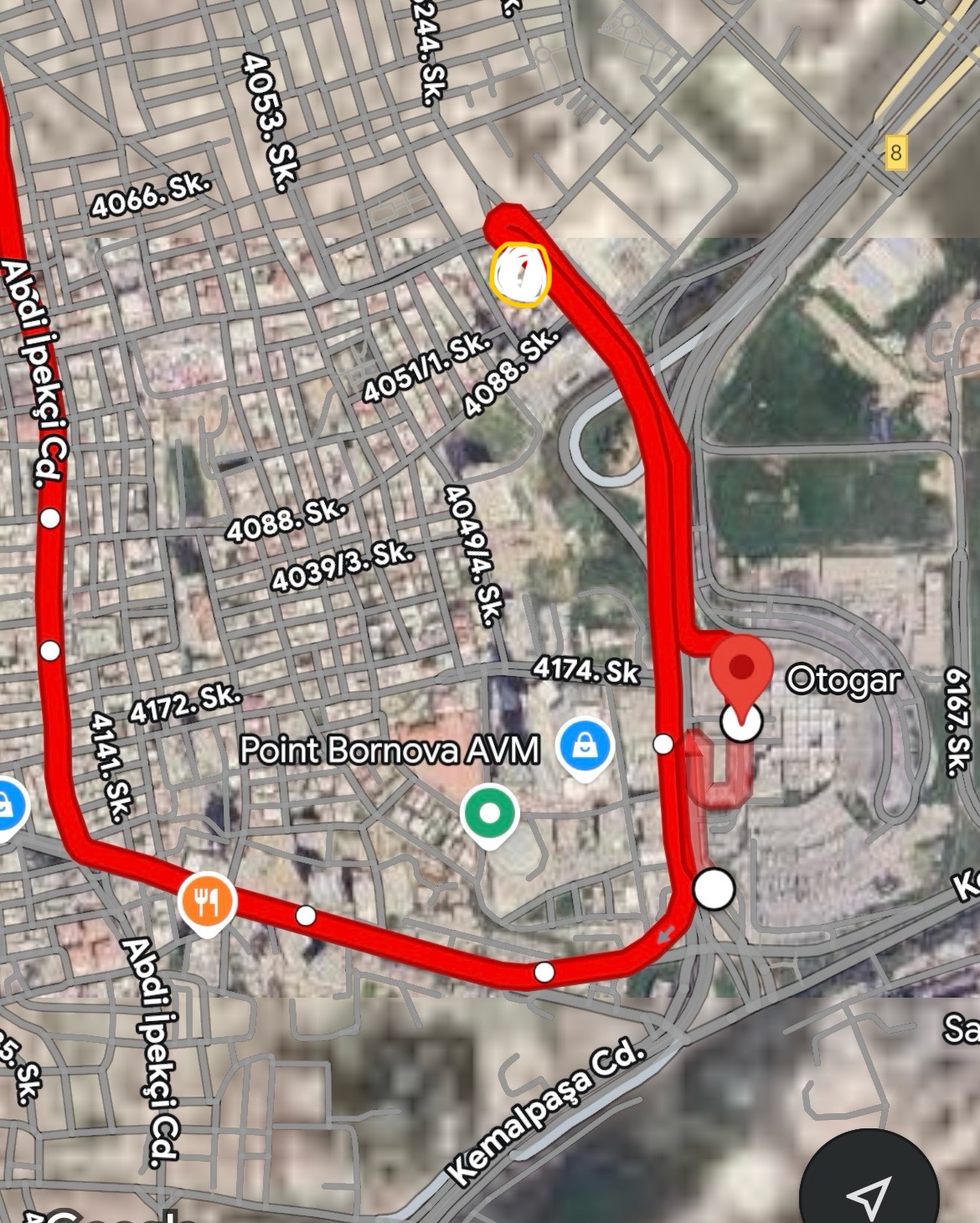This screenshot has height=1223, width=980.
Task: Open the orange restaurant marker on the route
Action: [207, 901]
